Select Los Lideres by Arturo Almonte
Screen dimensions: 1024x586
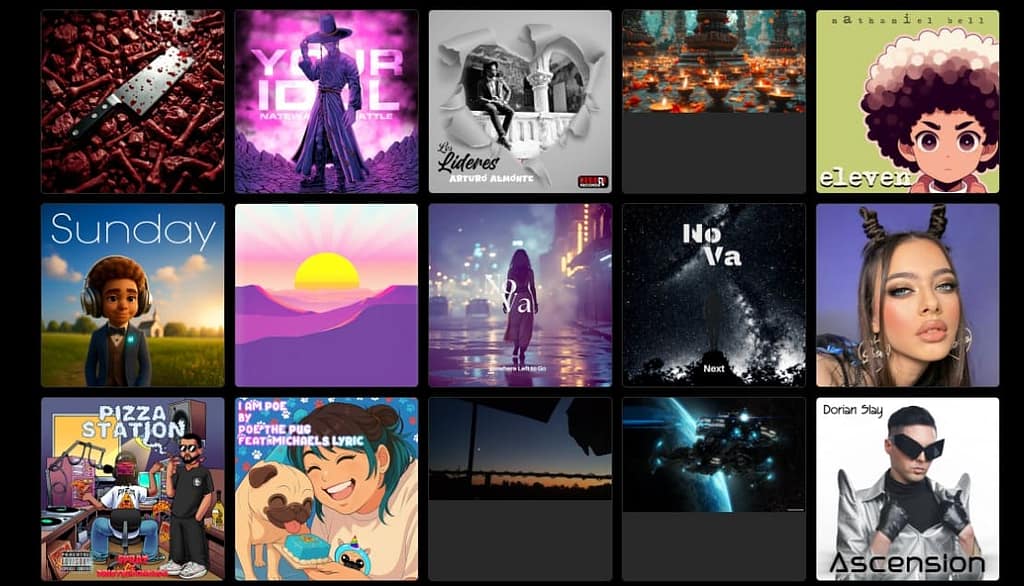[x=520, y=101]
